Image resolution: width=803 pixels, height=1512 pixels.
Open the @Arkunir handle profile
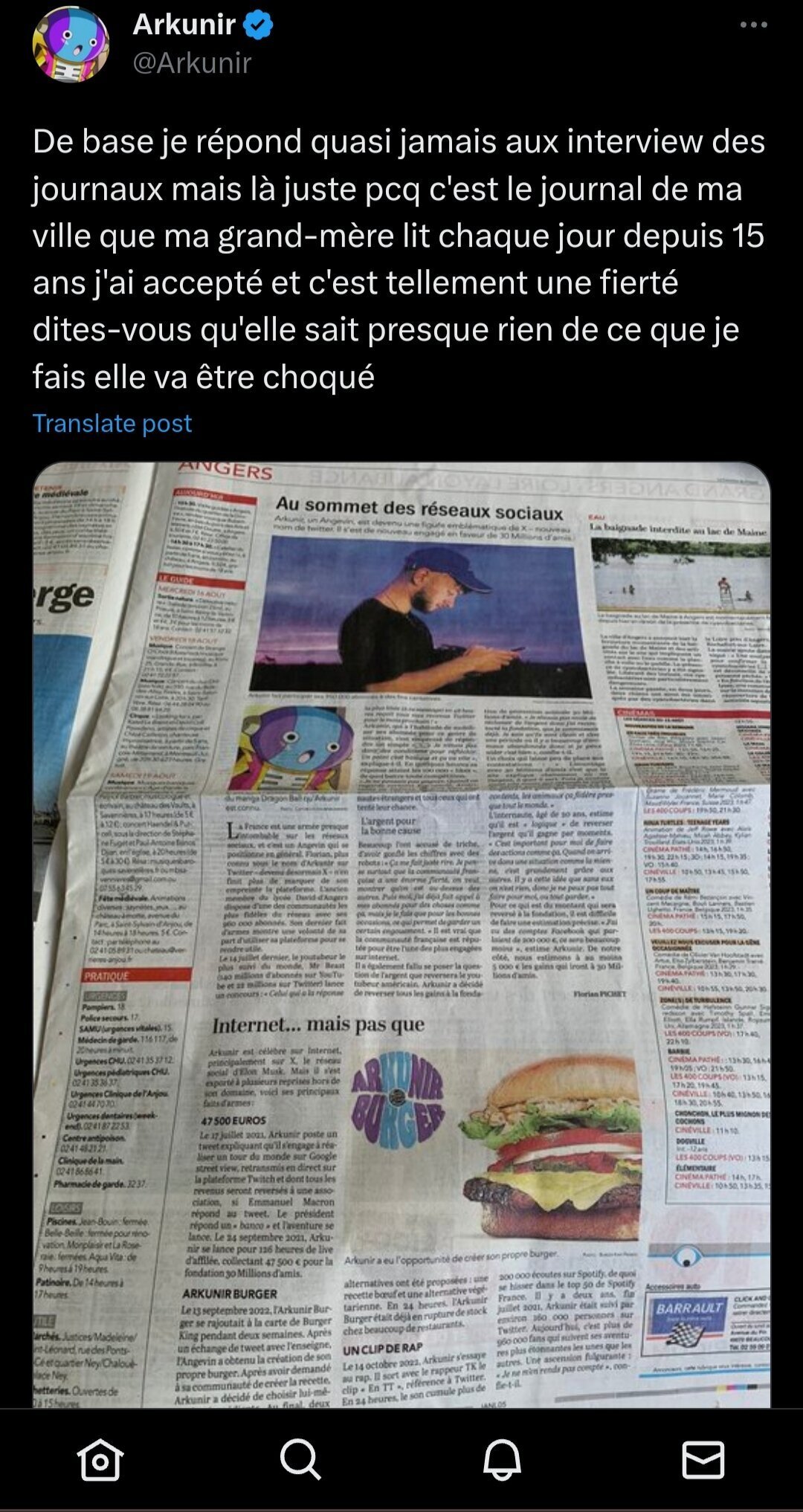click(x=192, y=63)
